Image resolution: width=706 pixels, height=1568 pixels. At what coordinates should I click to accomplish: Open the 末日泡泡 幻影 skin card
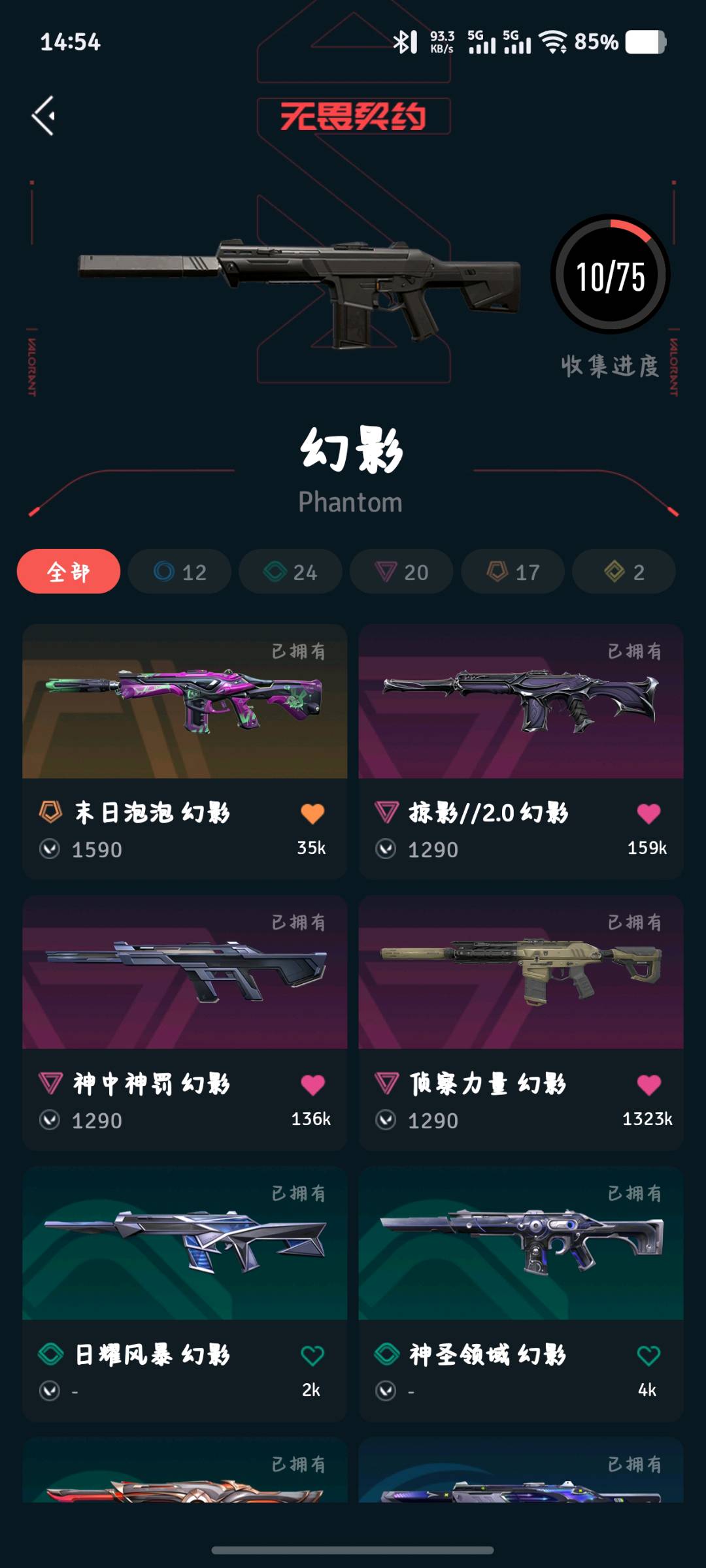185,751
